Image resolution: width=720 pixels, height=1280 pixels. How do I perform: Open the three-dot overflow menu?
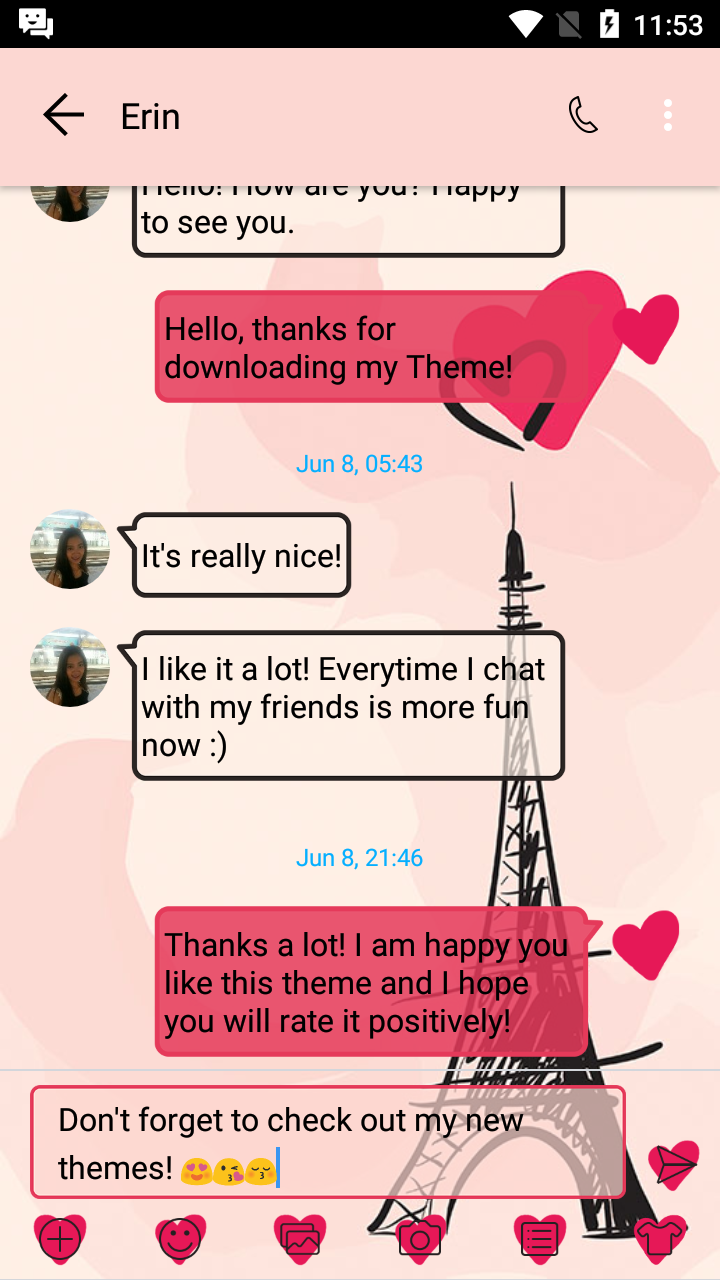click(x=667, y=114)
